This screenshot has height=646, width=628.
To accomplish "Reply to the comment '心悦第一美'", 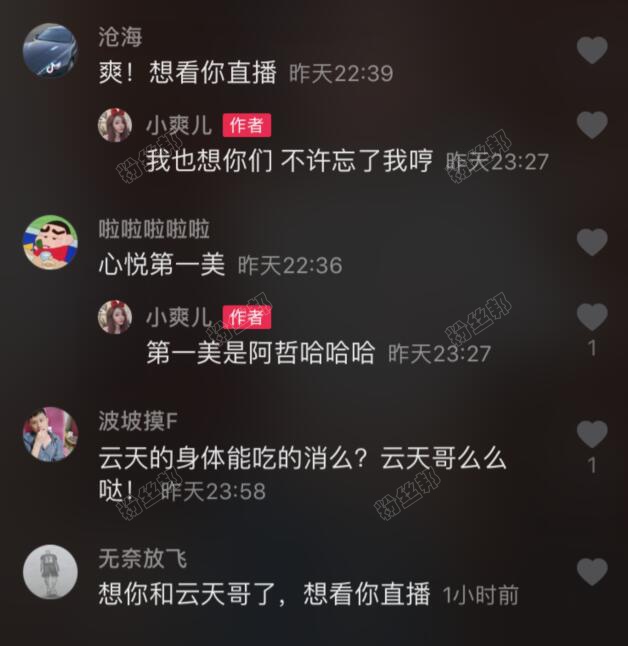I will pos(165,265).
